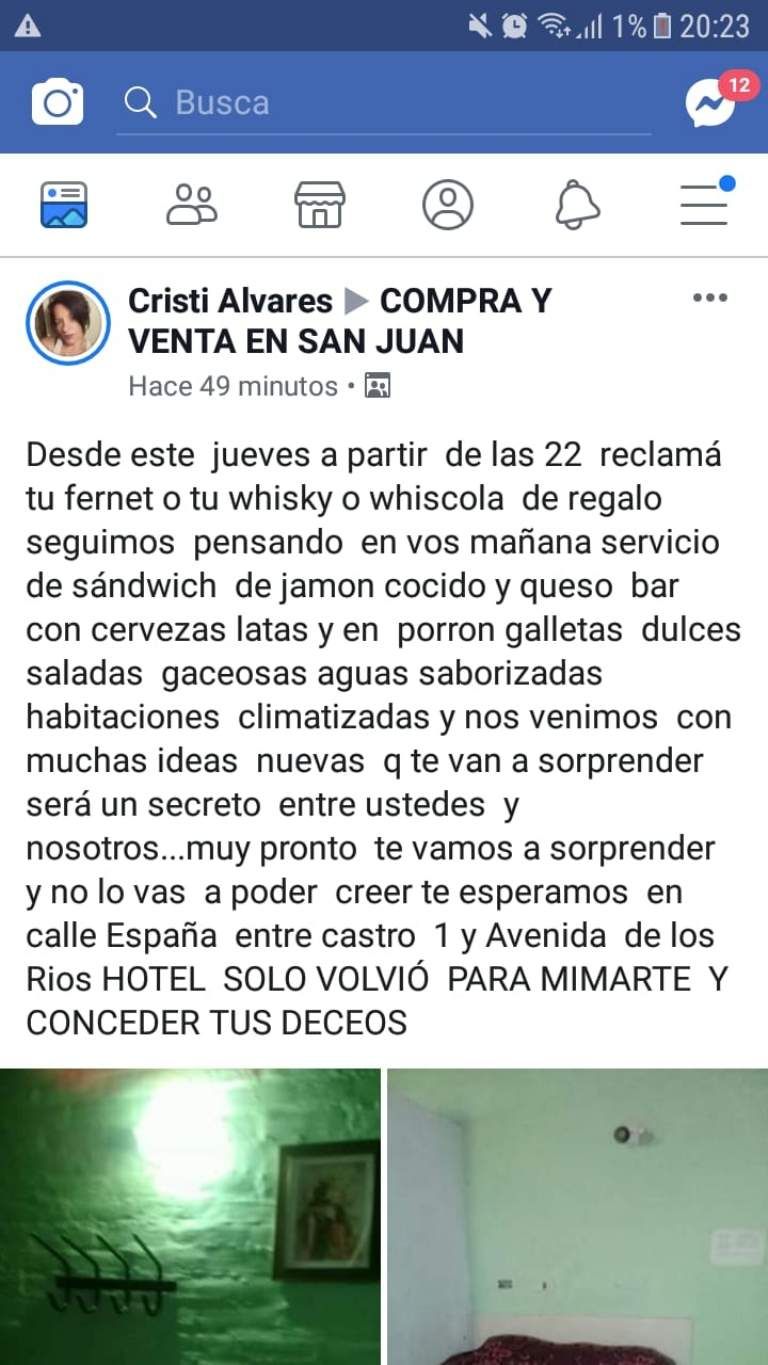View Cristi Alvares's profile picture
This screenshot has width=768, height=1365.
coord(68,322)
